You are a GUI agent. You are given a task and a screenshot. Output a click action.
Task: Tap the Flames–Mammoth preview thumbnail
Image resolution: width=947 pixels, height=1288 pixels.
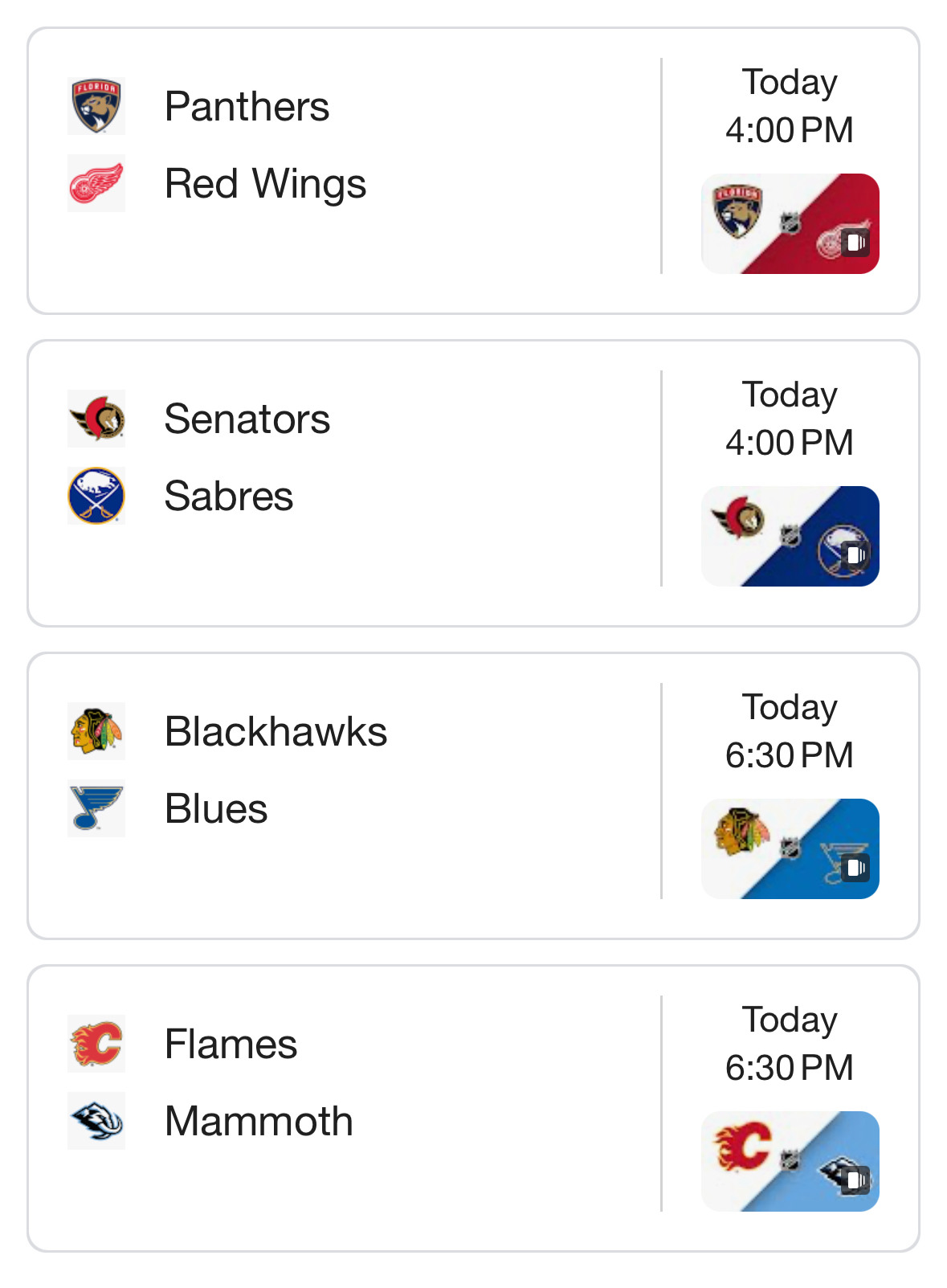(790, 1161)
